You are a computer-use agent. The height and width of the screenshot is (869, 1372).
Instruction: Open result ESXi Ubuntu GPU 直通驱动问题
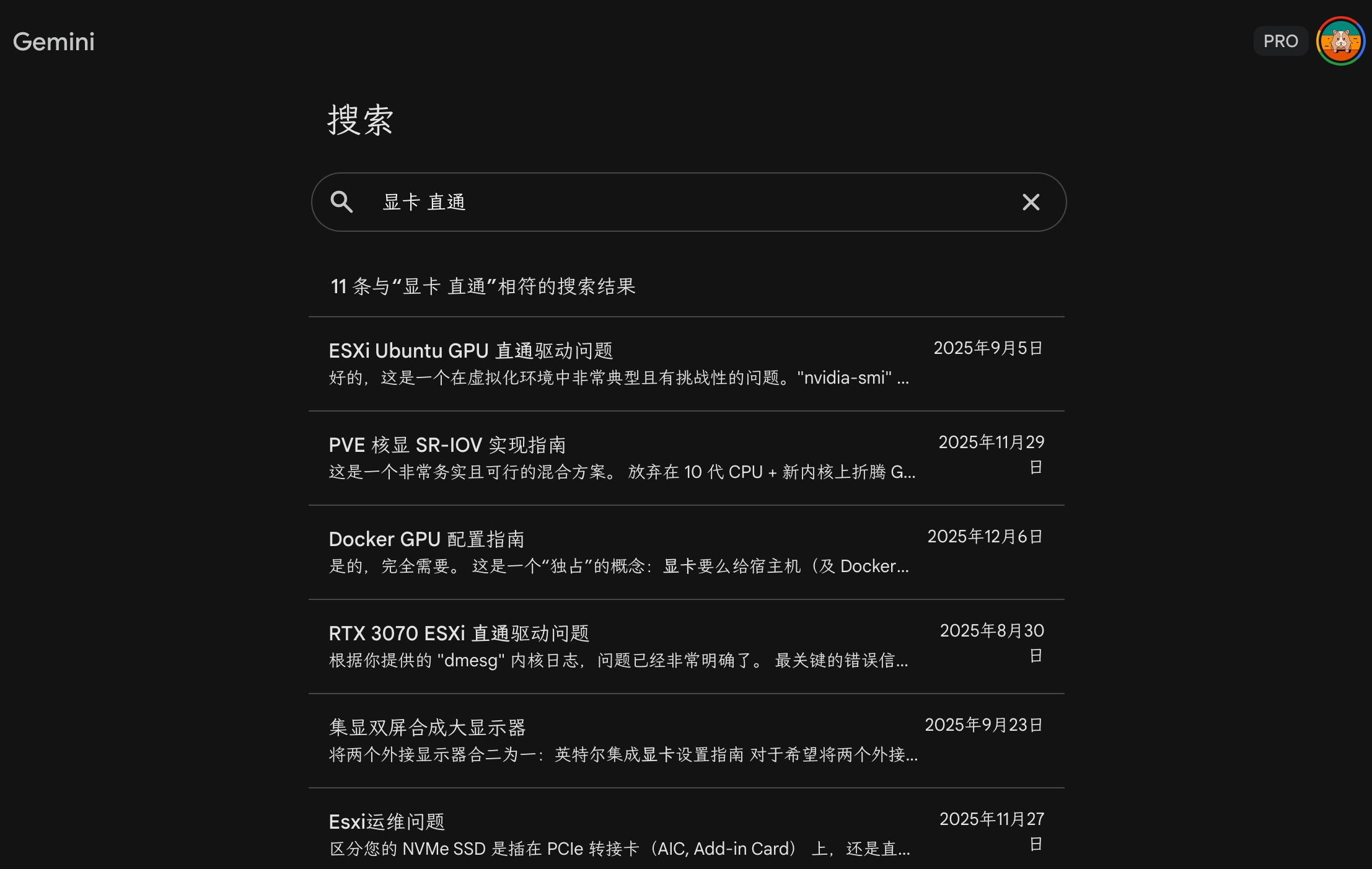click(620, 364)
